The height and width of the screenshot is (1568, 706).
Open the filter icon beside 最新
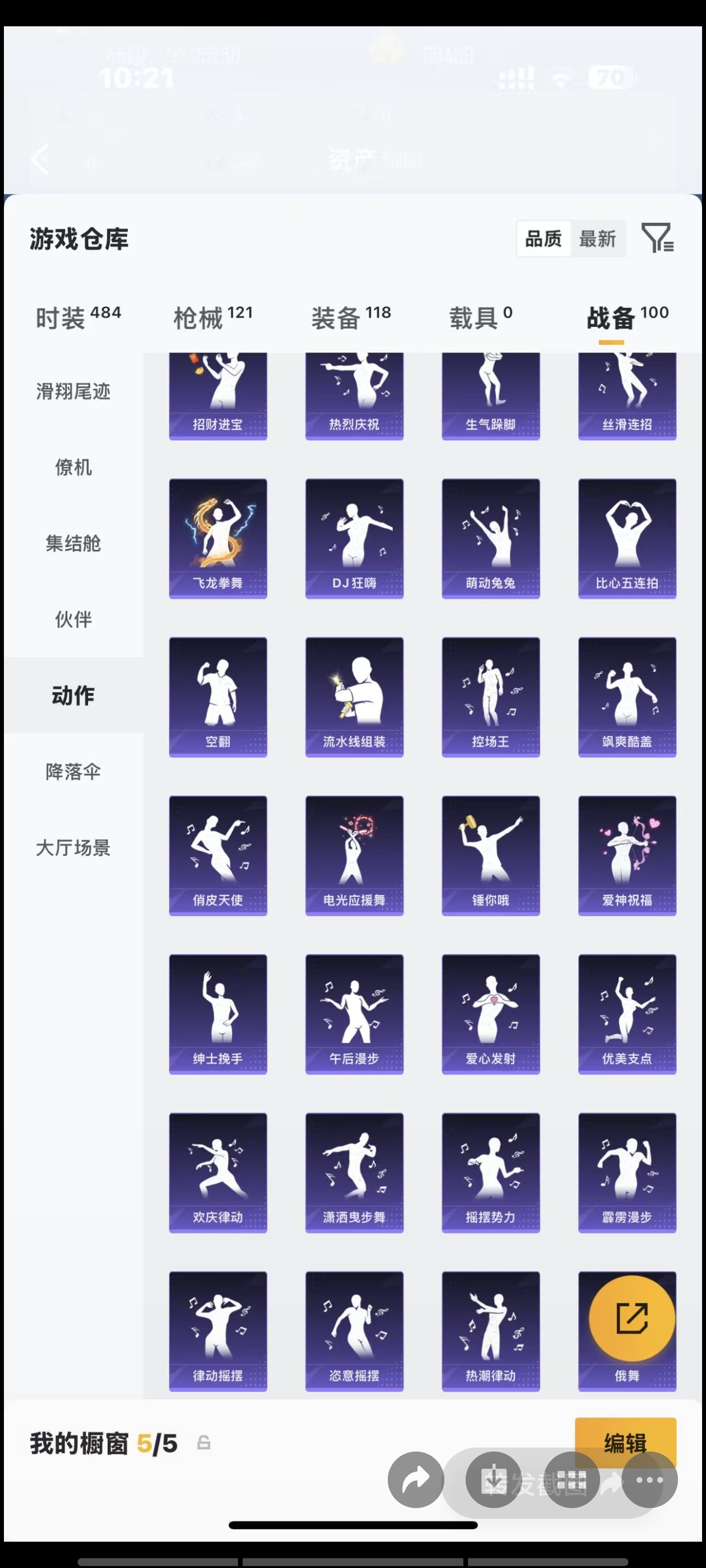(657, 238)
